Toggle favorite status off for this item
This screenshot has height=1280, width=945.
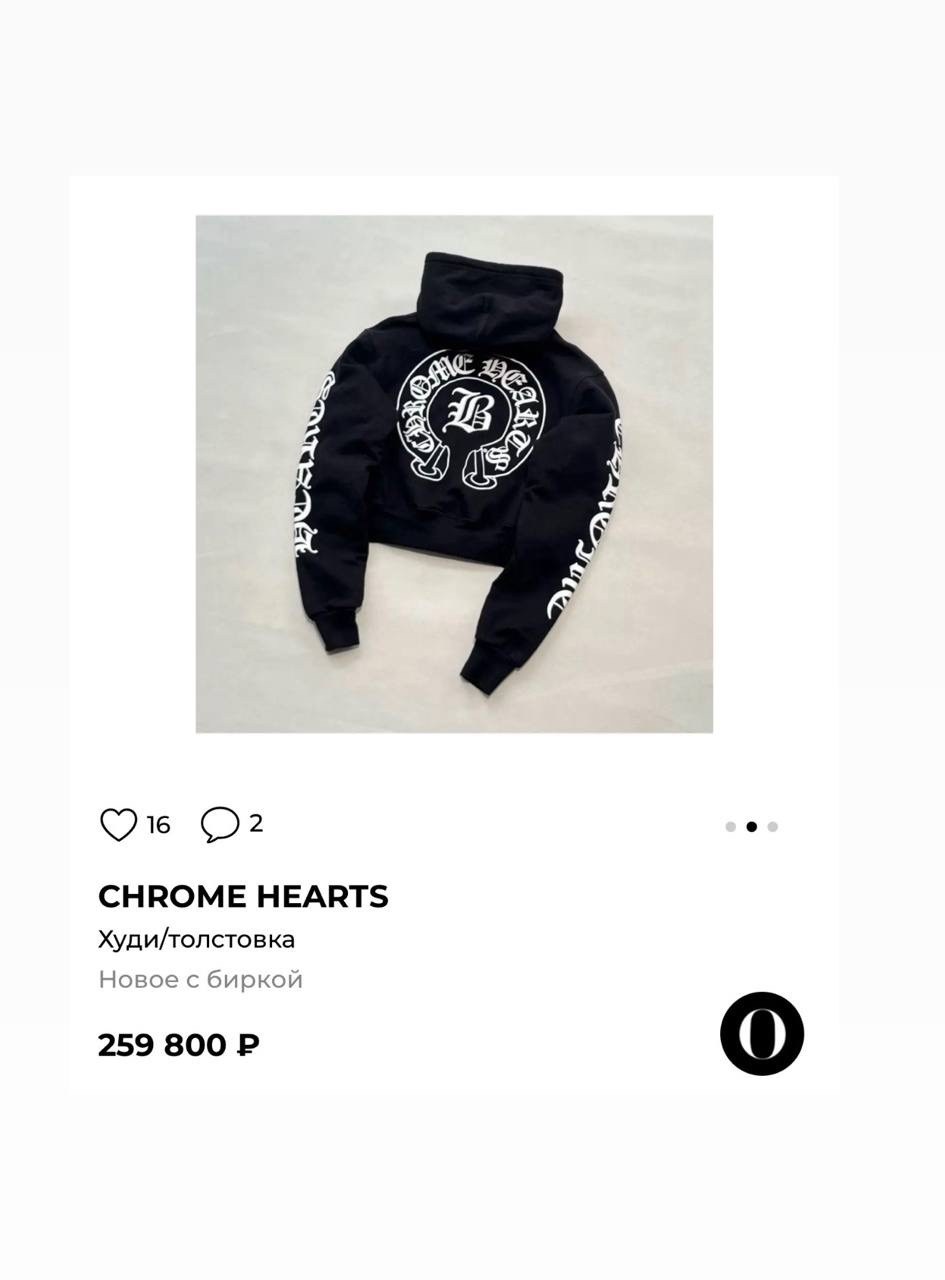tap(119, 823)
